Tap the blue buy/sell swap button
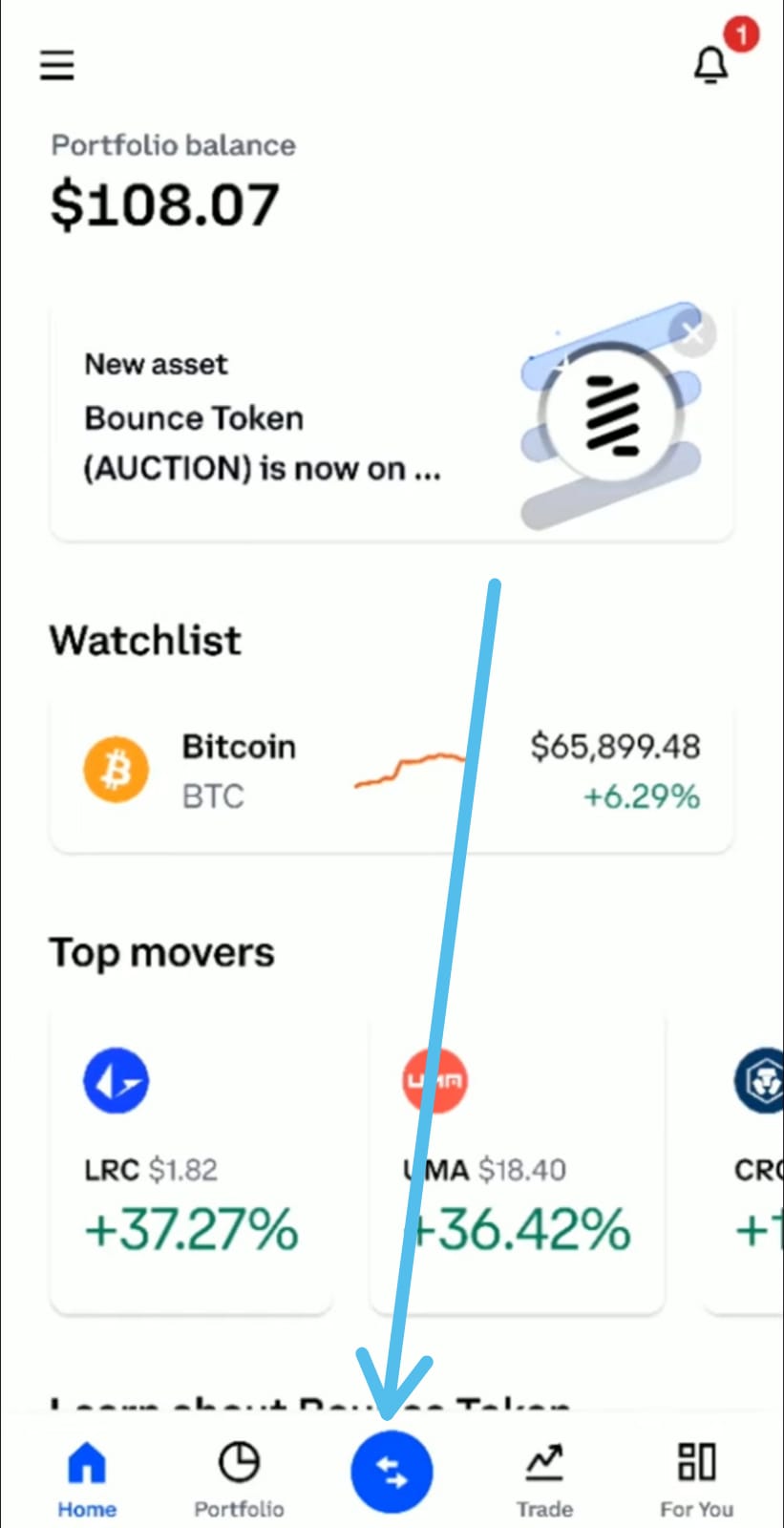The width and height of the screenshot is (784, 1528). [392, 1472]
